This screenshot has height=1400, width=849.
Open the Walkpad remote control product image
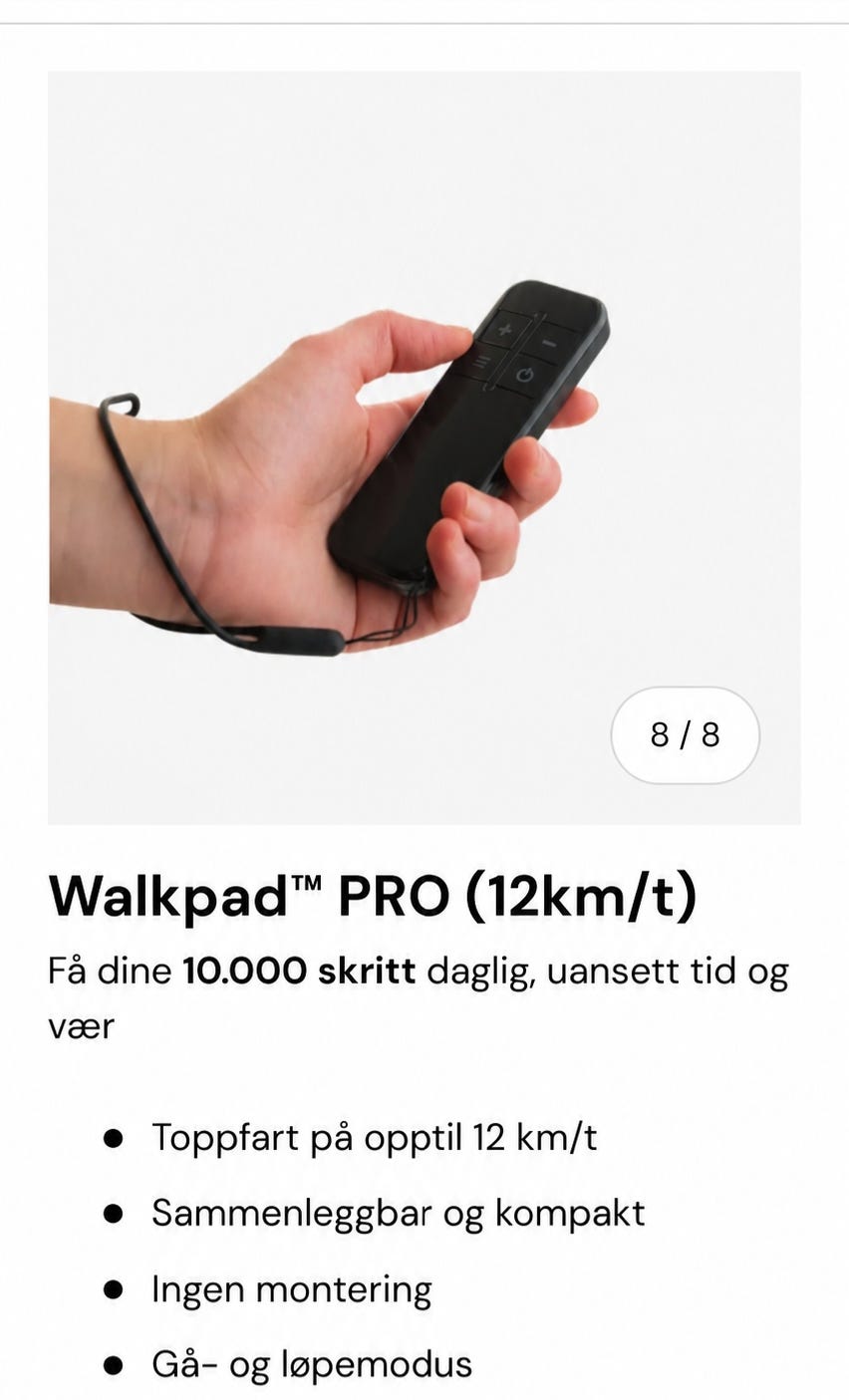(x=424, y=447)
